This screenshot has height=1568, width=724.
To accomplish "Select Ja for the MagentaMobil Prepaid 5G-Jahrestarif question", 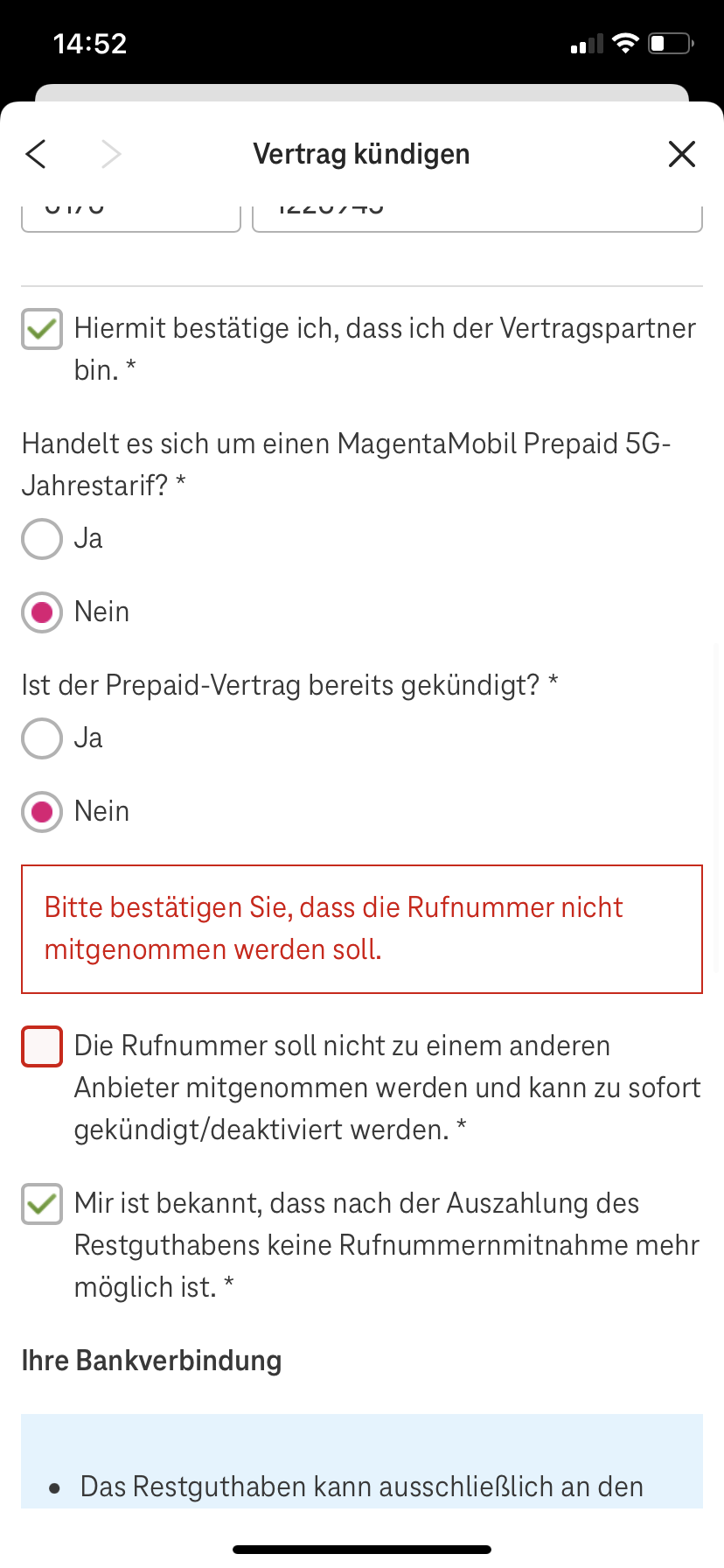I will 42,539.
